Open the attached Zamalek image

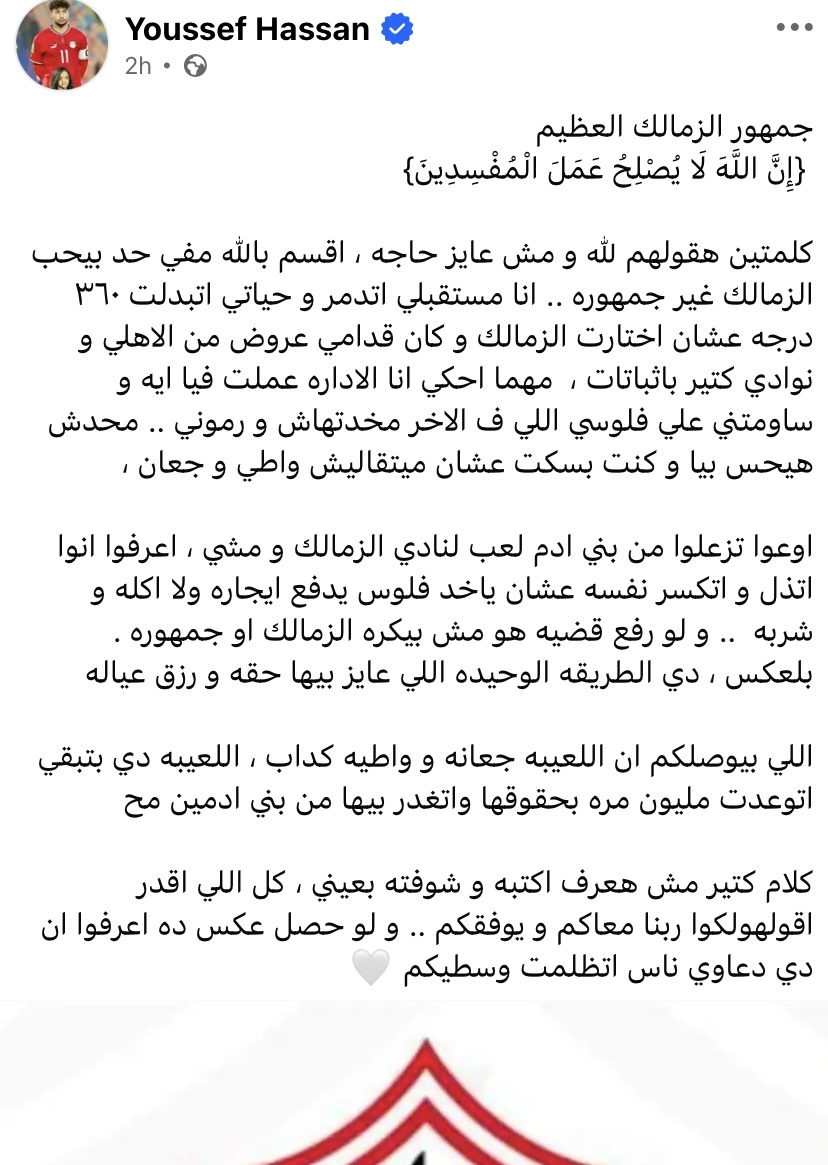[414, 1083]
